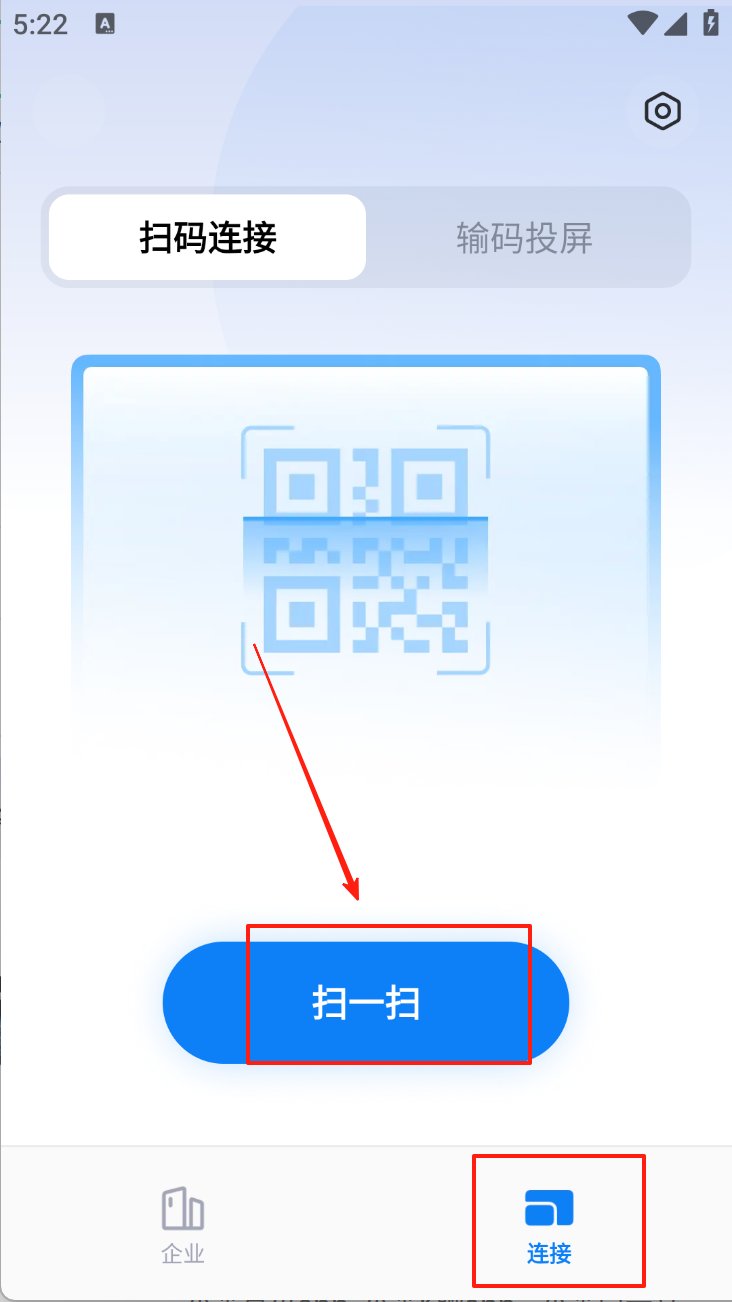Open the 企业 tab
This screenshot has width=732, height=1302.
point(183,1225)
